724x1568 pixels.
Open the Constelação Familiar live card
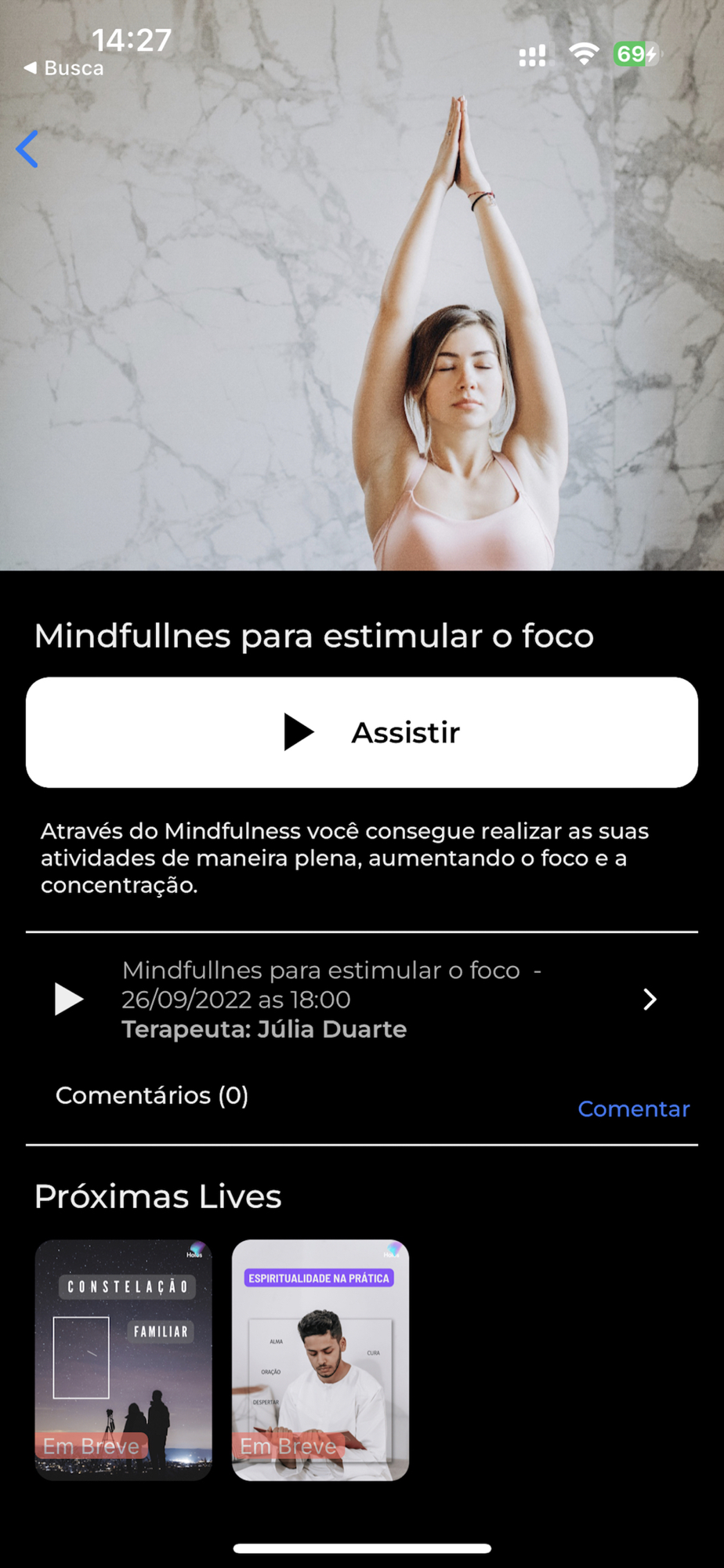[x=123, y=1359]
